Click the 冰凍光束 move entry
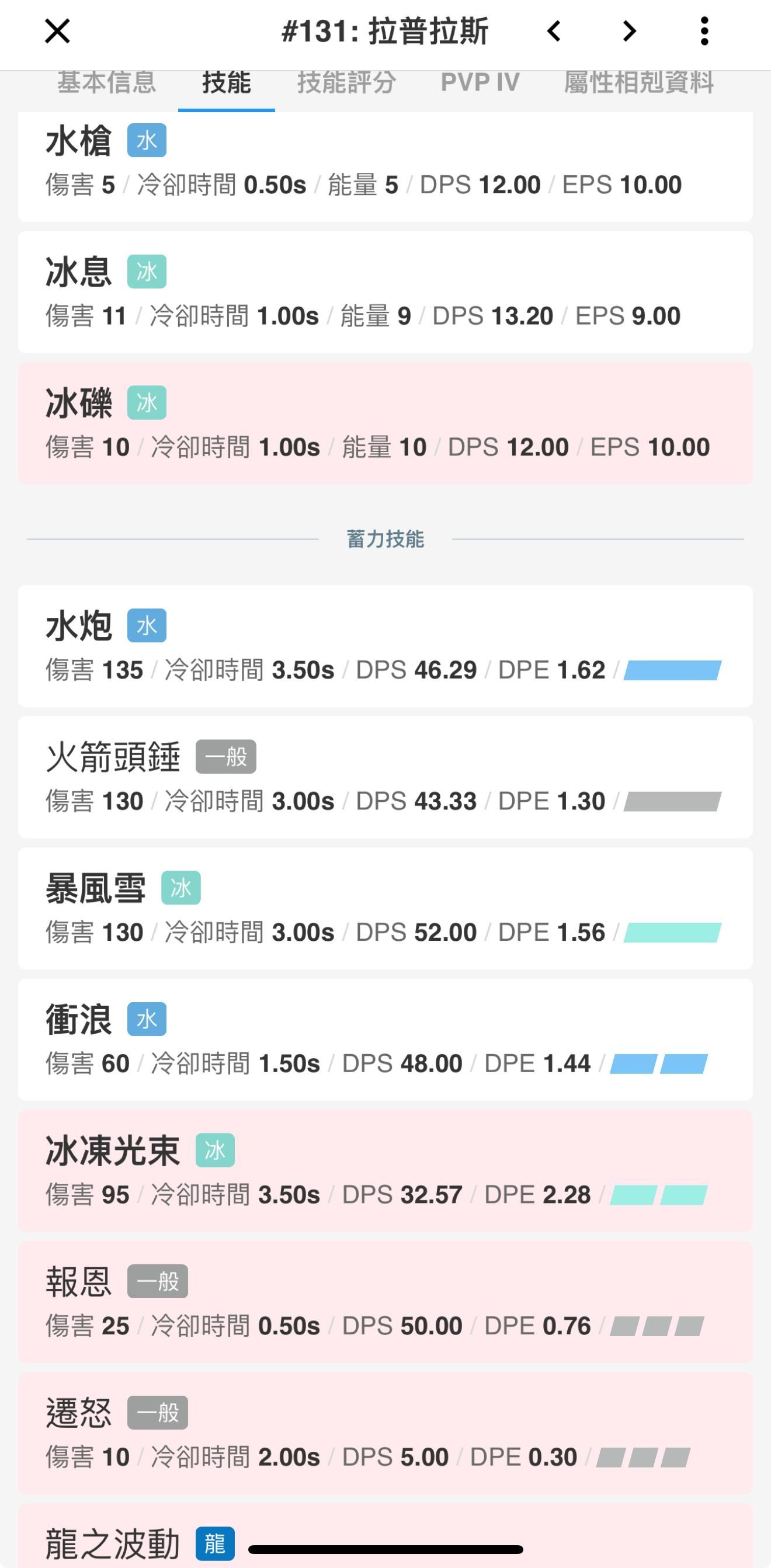Viewport: 771px width, 1568px height. (x=385, y=1171)
